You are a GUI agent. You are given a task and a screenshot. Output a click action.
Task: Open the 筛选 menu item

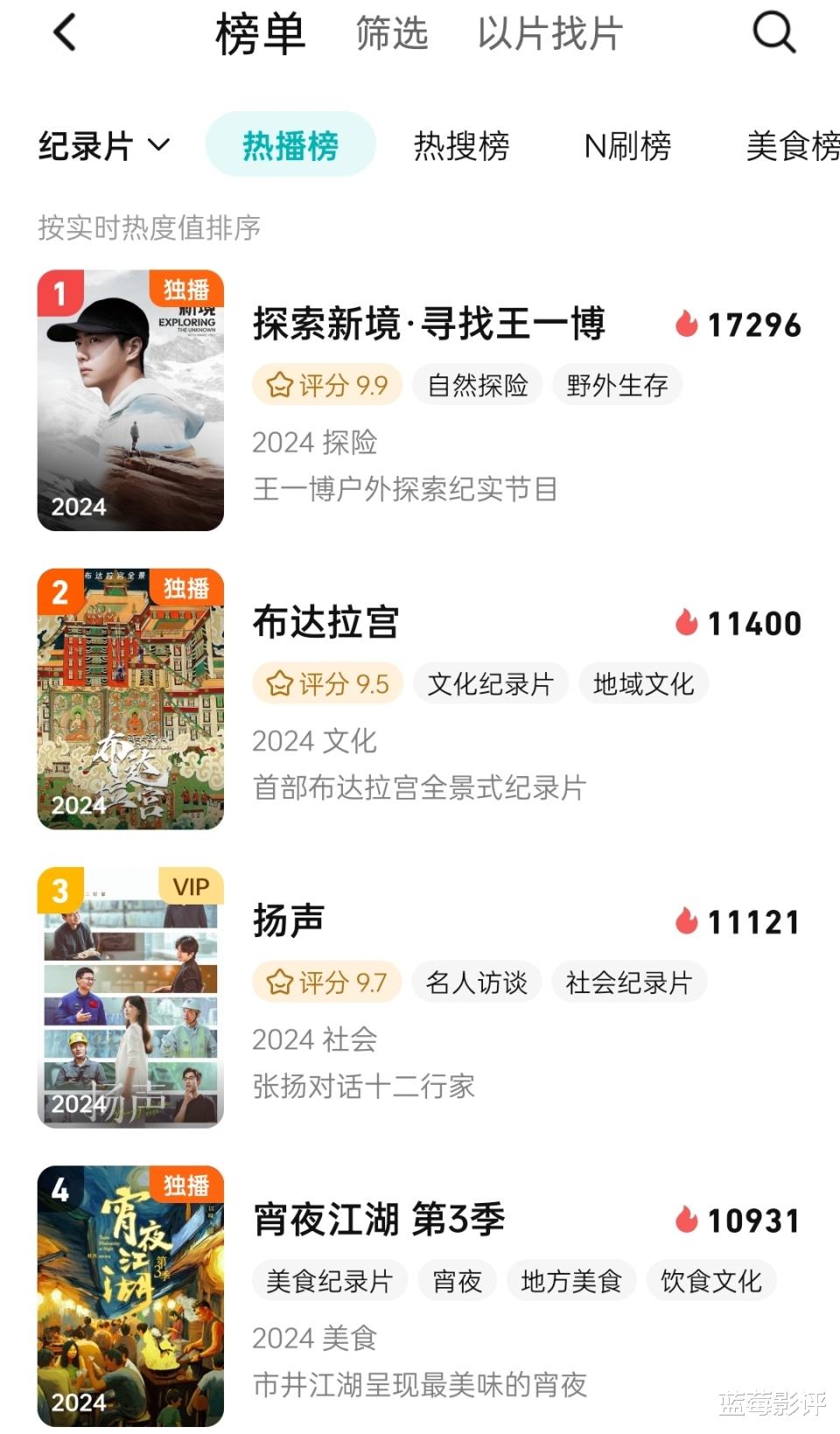coord(390,35)
